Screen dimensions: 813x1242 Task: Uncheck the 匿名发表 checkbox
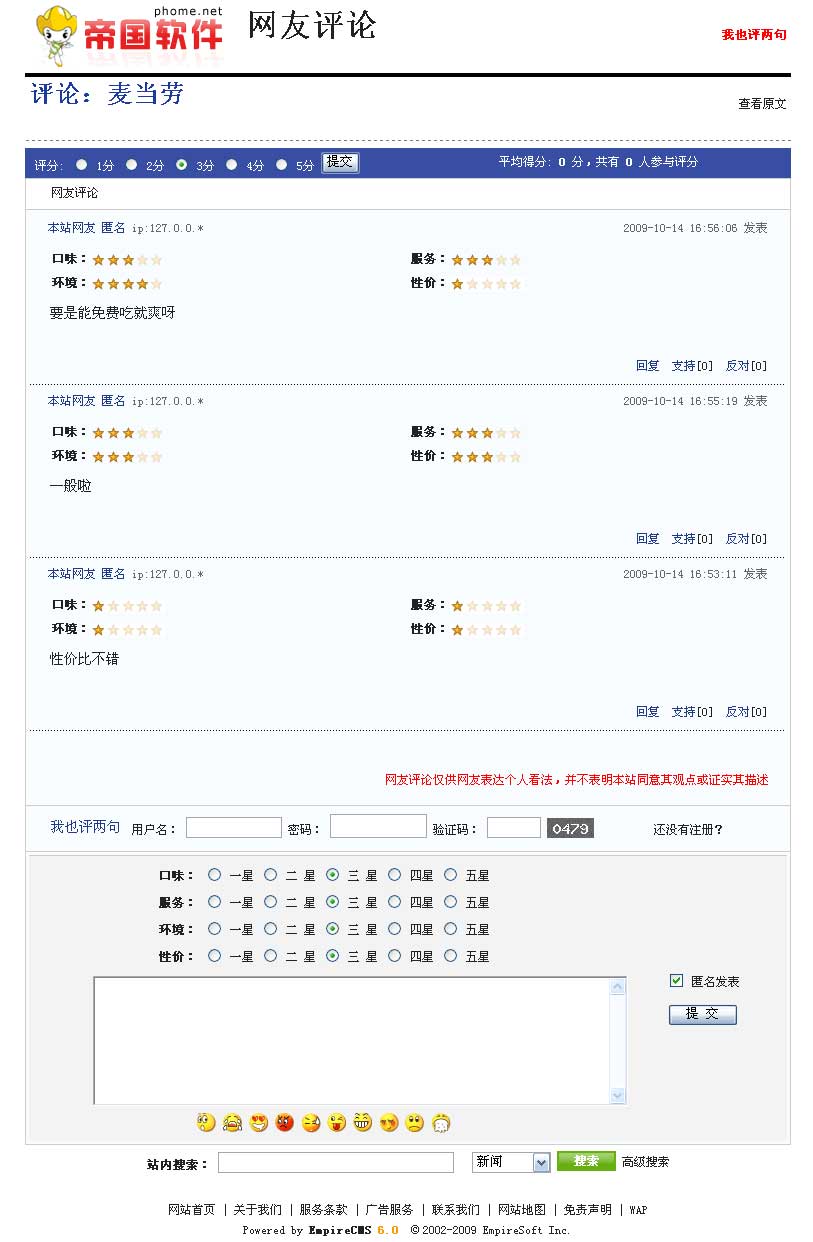[677, 981]
